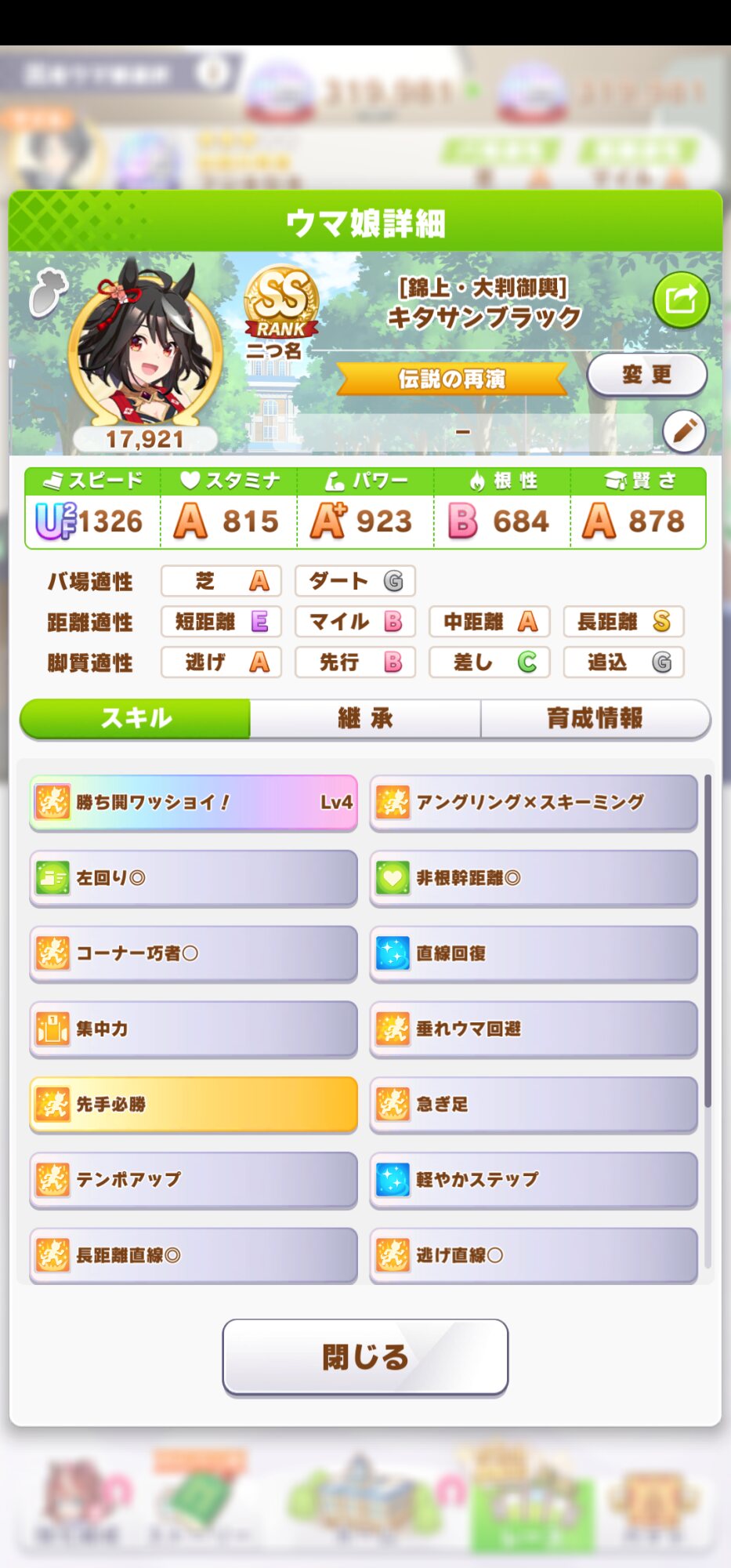Select the スキル tab
The width and height of the screenshot is (731, 1568).
click(x=136, y=717)
